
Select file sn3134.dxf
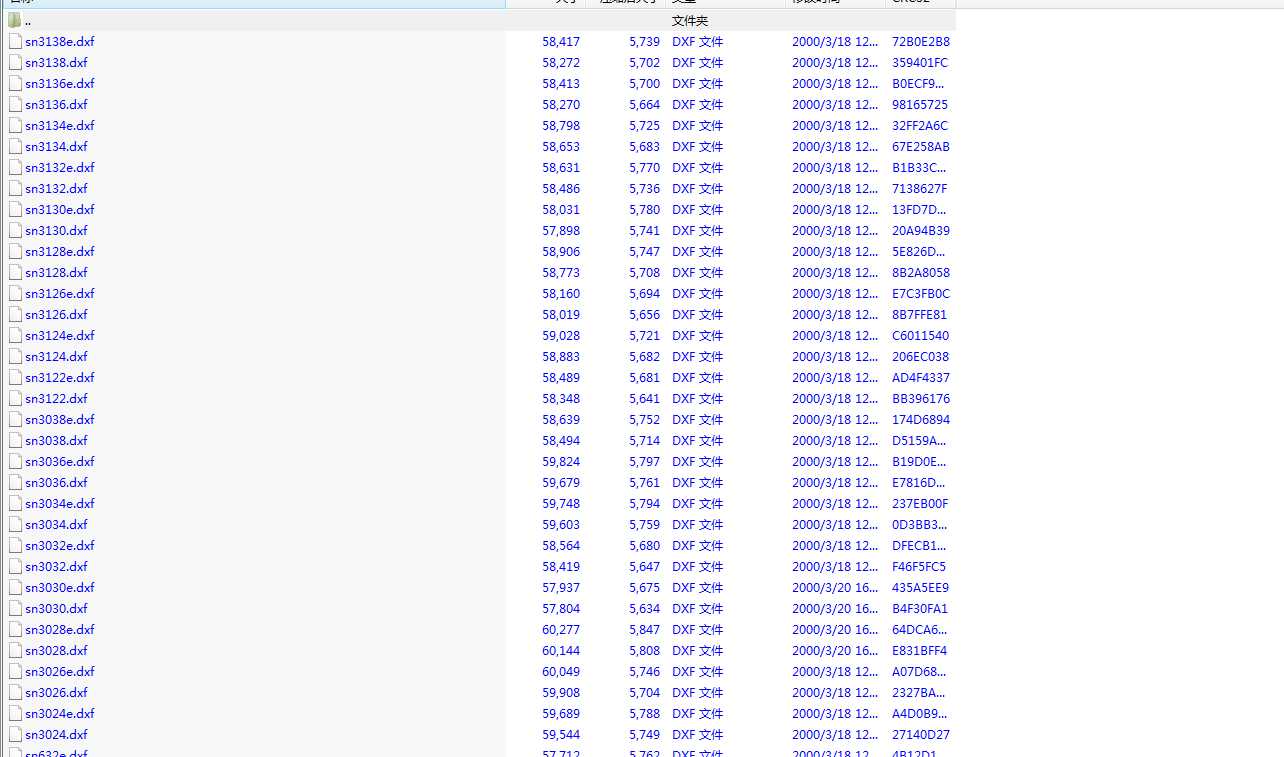click(x=56, y=147)
